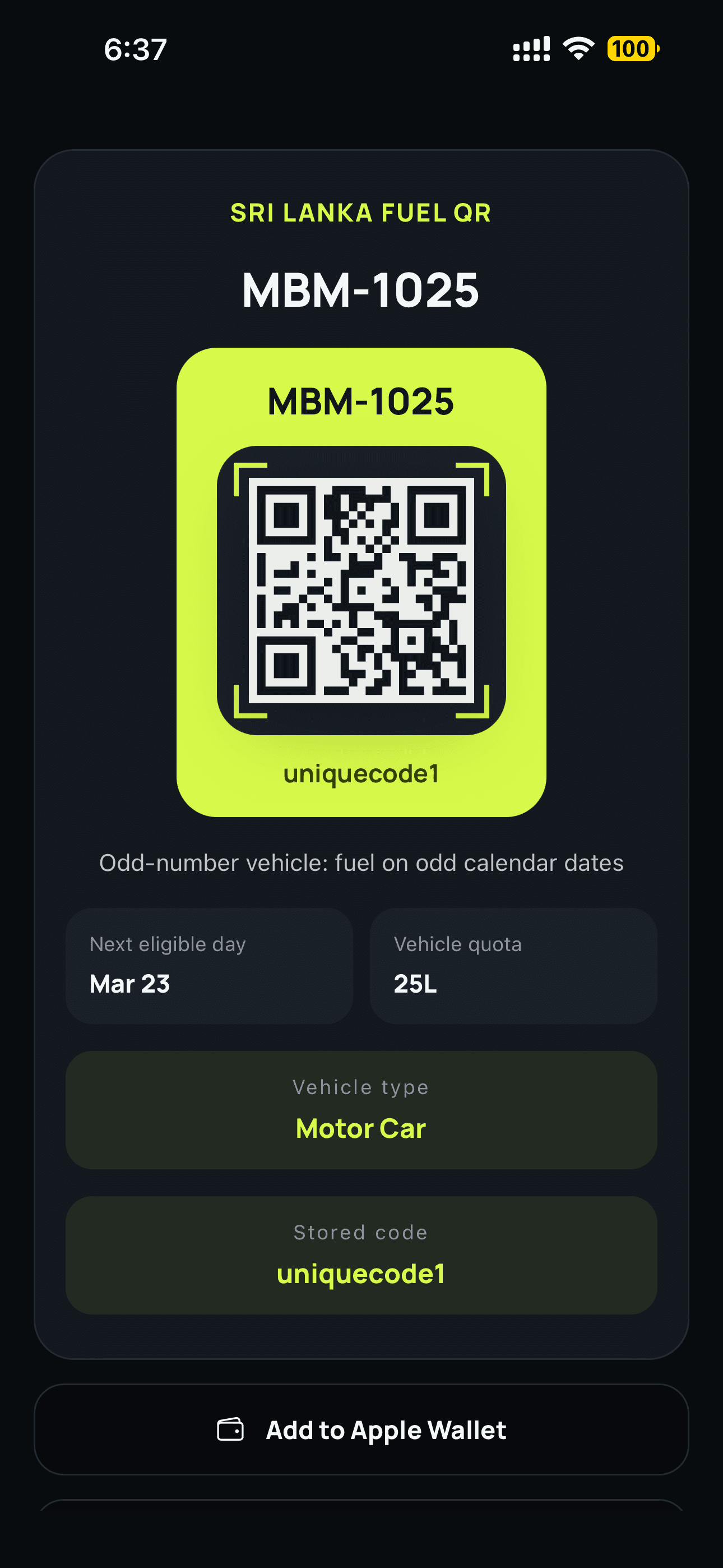
Task: Expand the partially visible card at the bottom
Action: pyautogui.click(x=361, y=1534)
